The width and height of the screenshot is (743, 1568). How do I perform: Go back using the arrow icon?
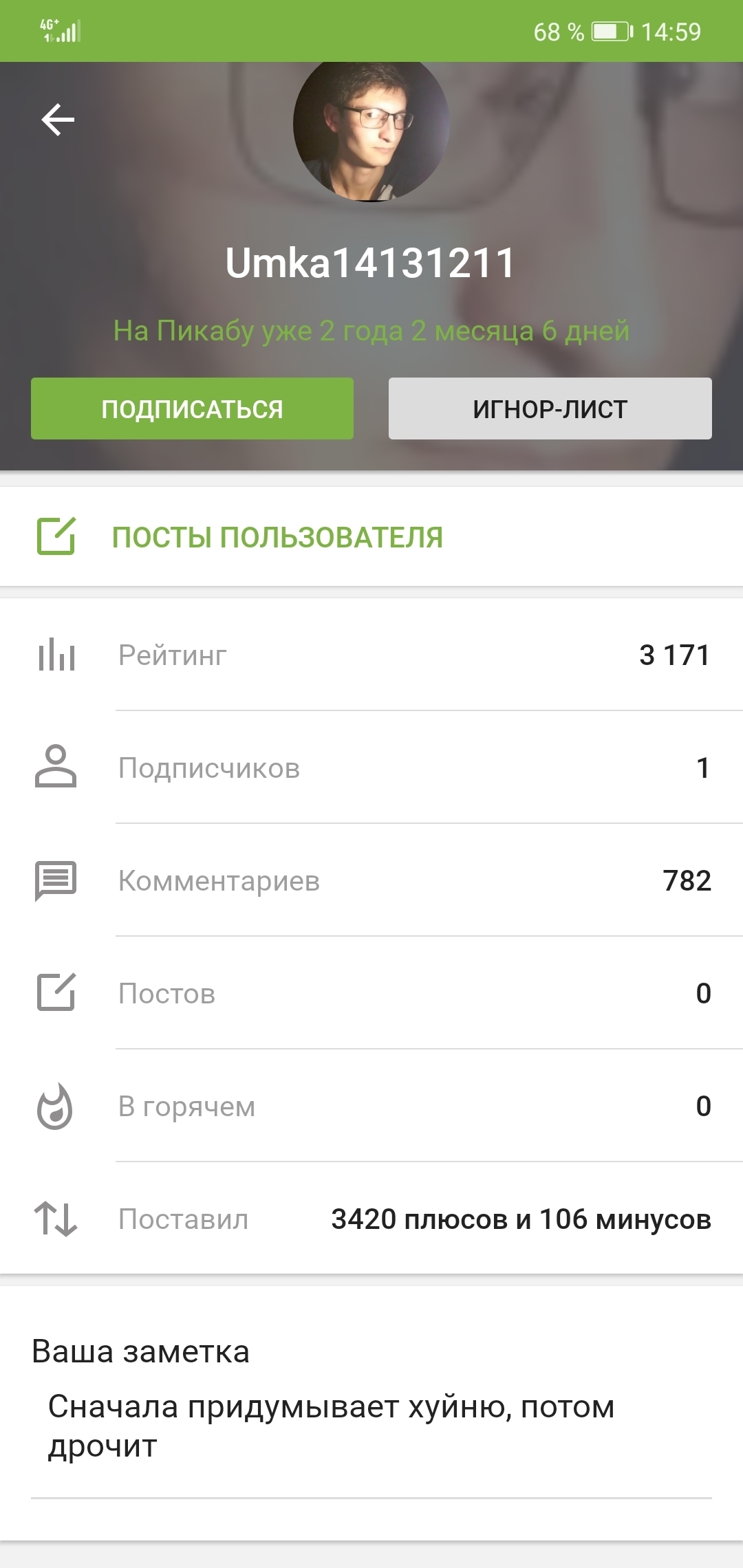(58, 120)
